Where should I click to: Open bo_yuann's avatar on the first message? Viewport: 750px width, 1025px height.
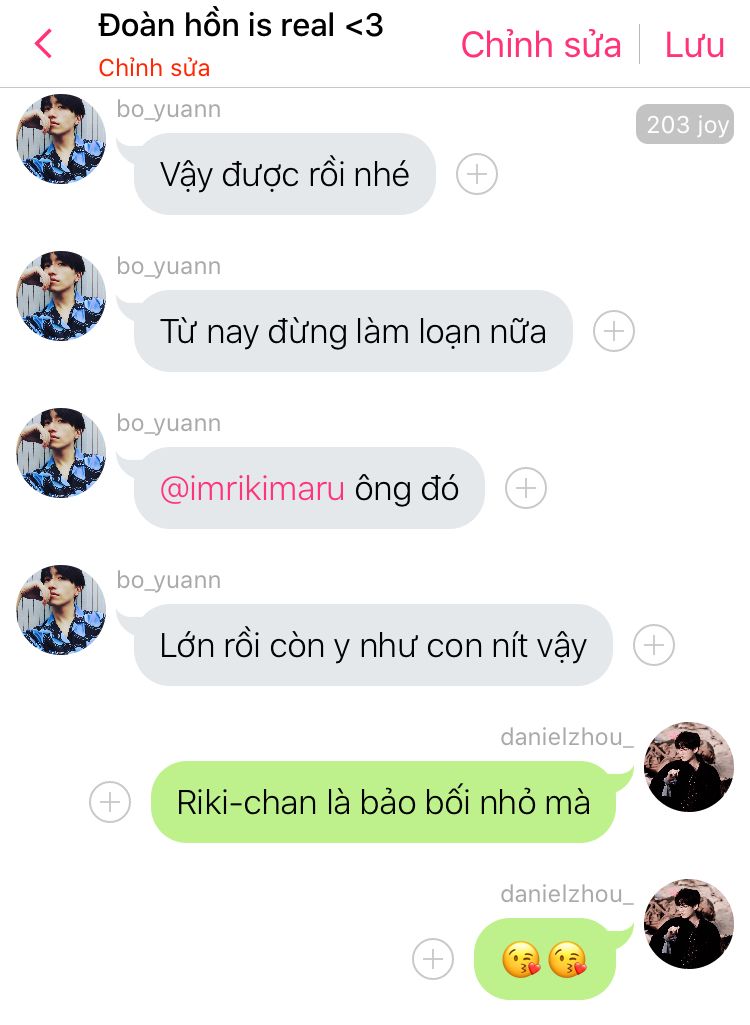[x=61, y=140]
